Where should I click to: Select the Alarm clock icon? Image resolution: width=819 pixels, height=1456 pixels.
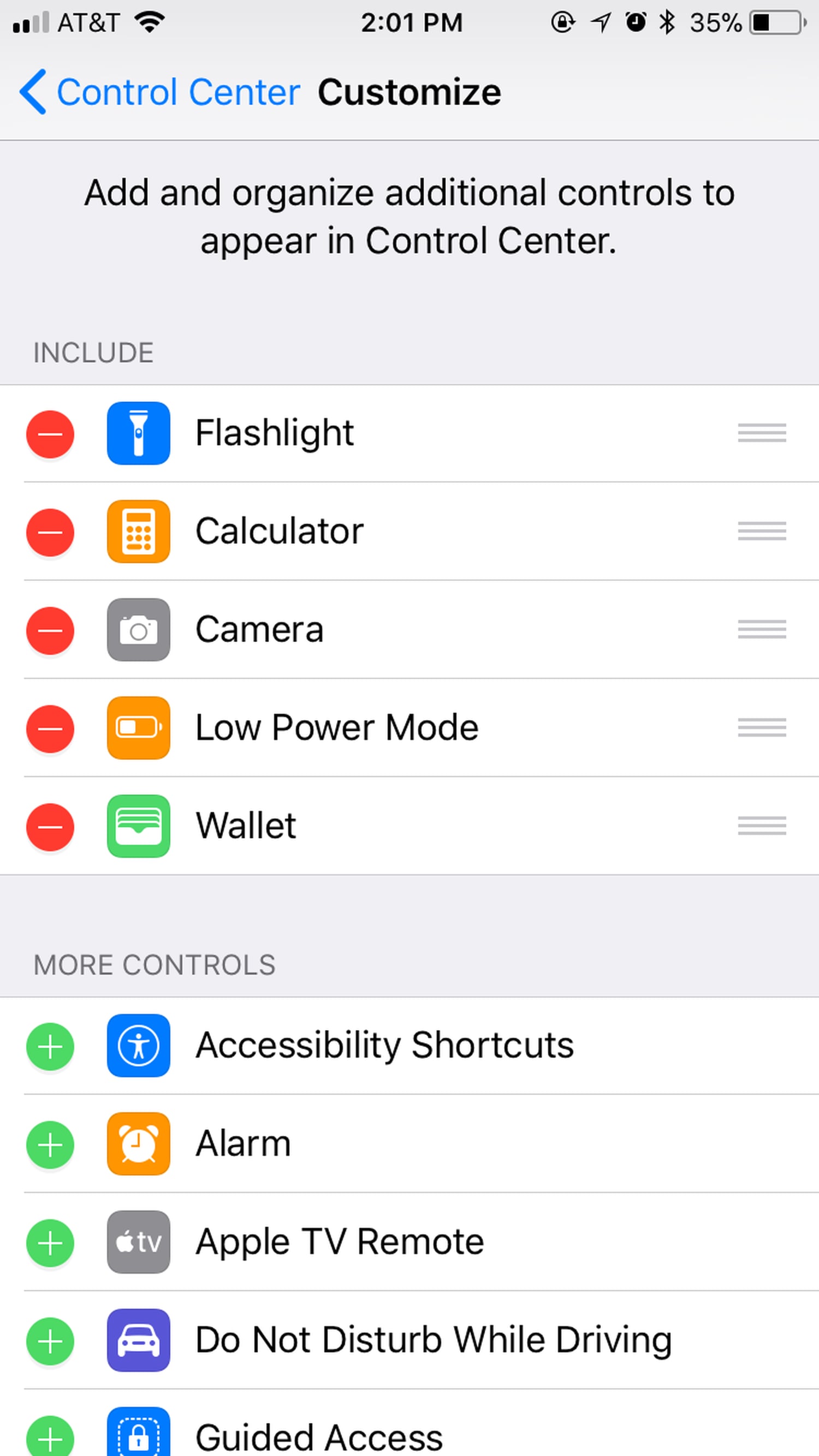click(138, 1144)
